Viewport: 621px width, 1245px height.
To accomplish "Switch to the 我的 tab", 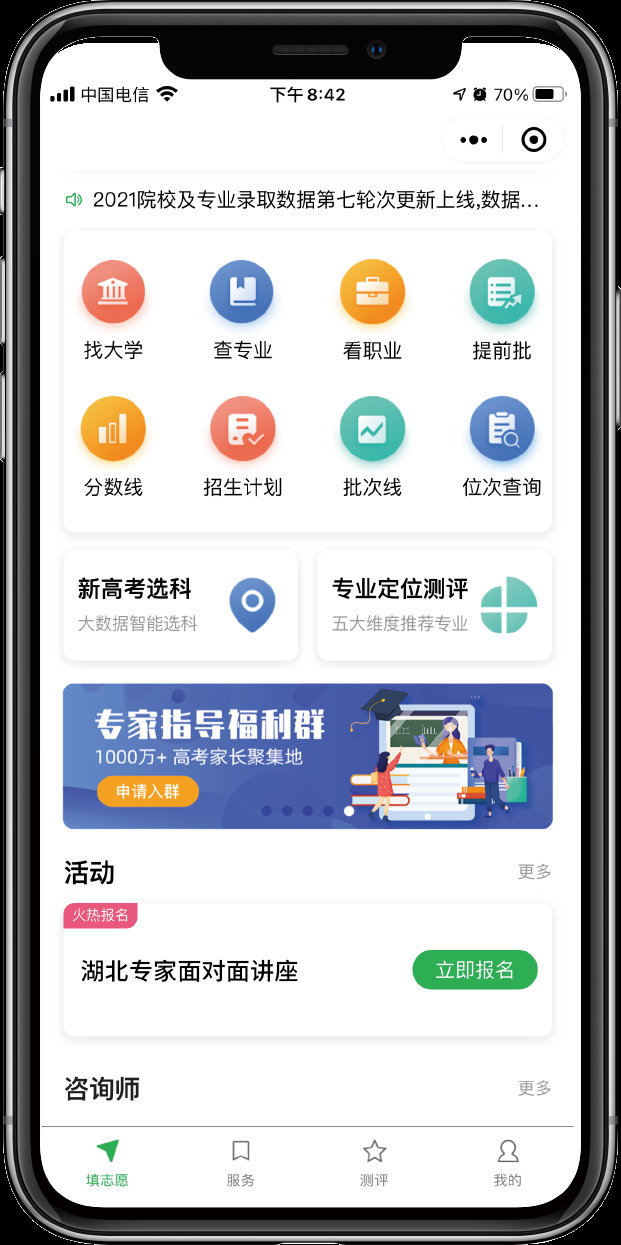I will click(507, 1163).
